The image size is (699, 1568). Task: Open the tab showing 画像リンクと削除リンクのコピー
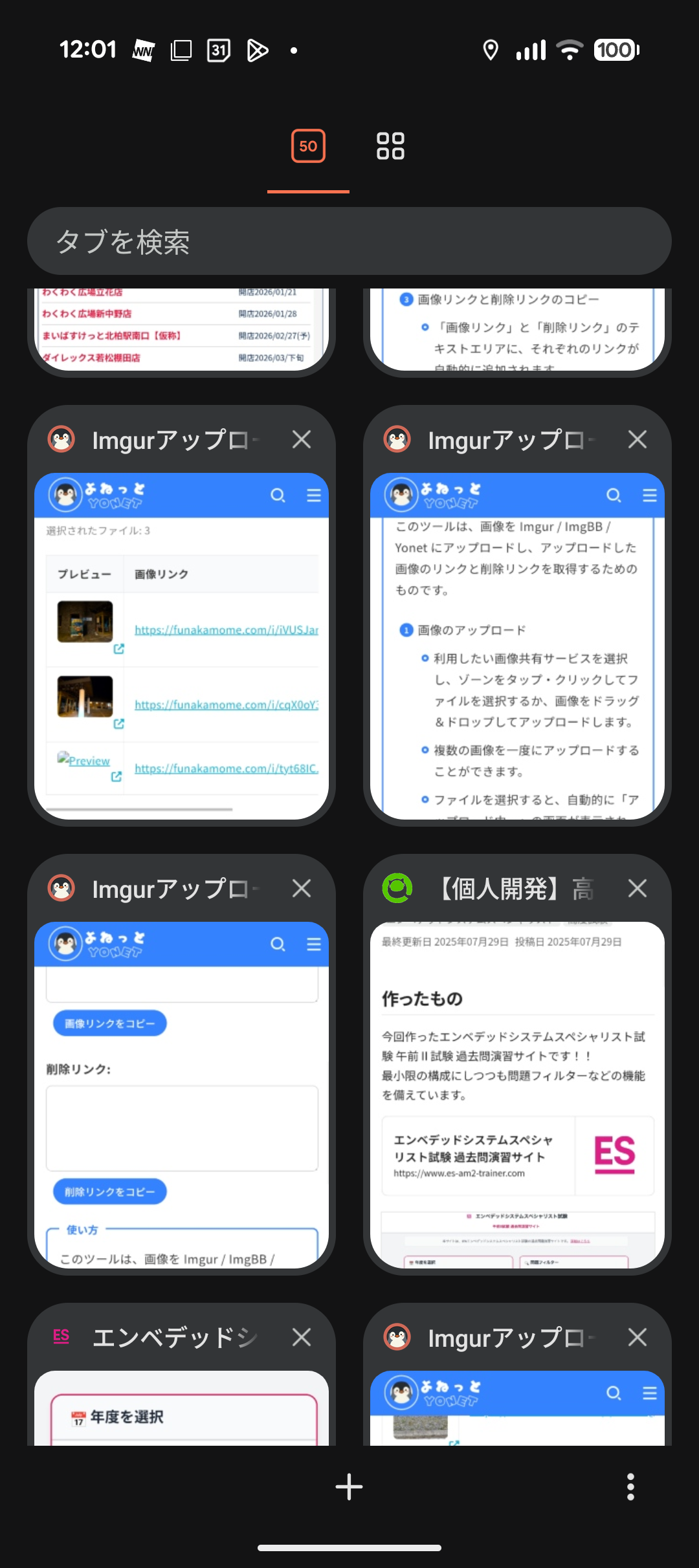(517, 330)
